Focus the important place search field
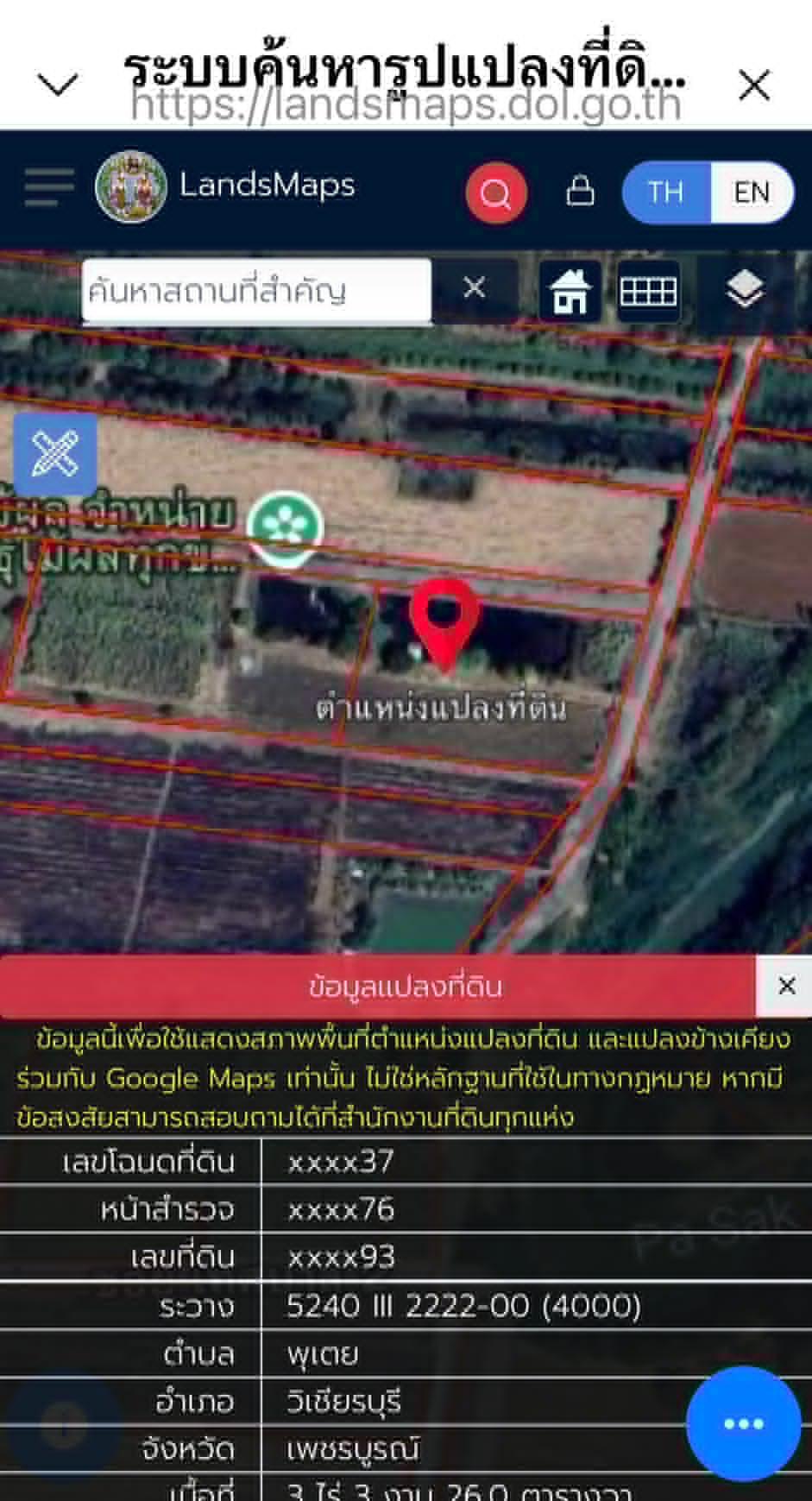Viewport: 812px width, 1501px height. [256, 291]
